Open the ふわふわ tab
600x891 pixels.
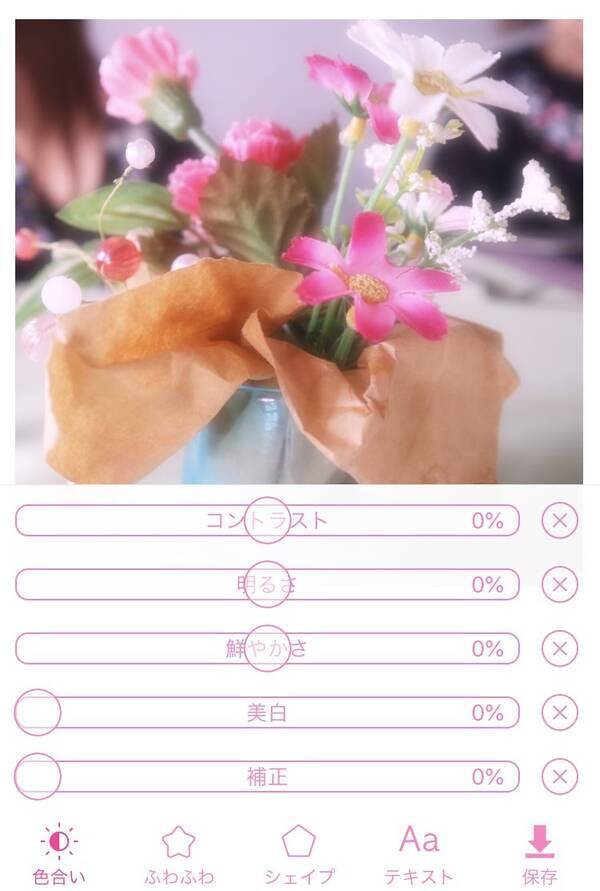pyautogui.click(x=179, y=853)
